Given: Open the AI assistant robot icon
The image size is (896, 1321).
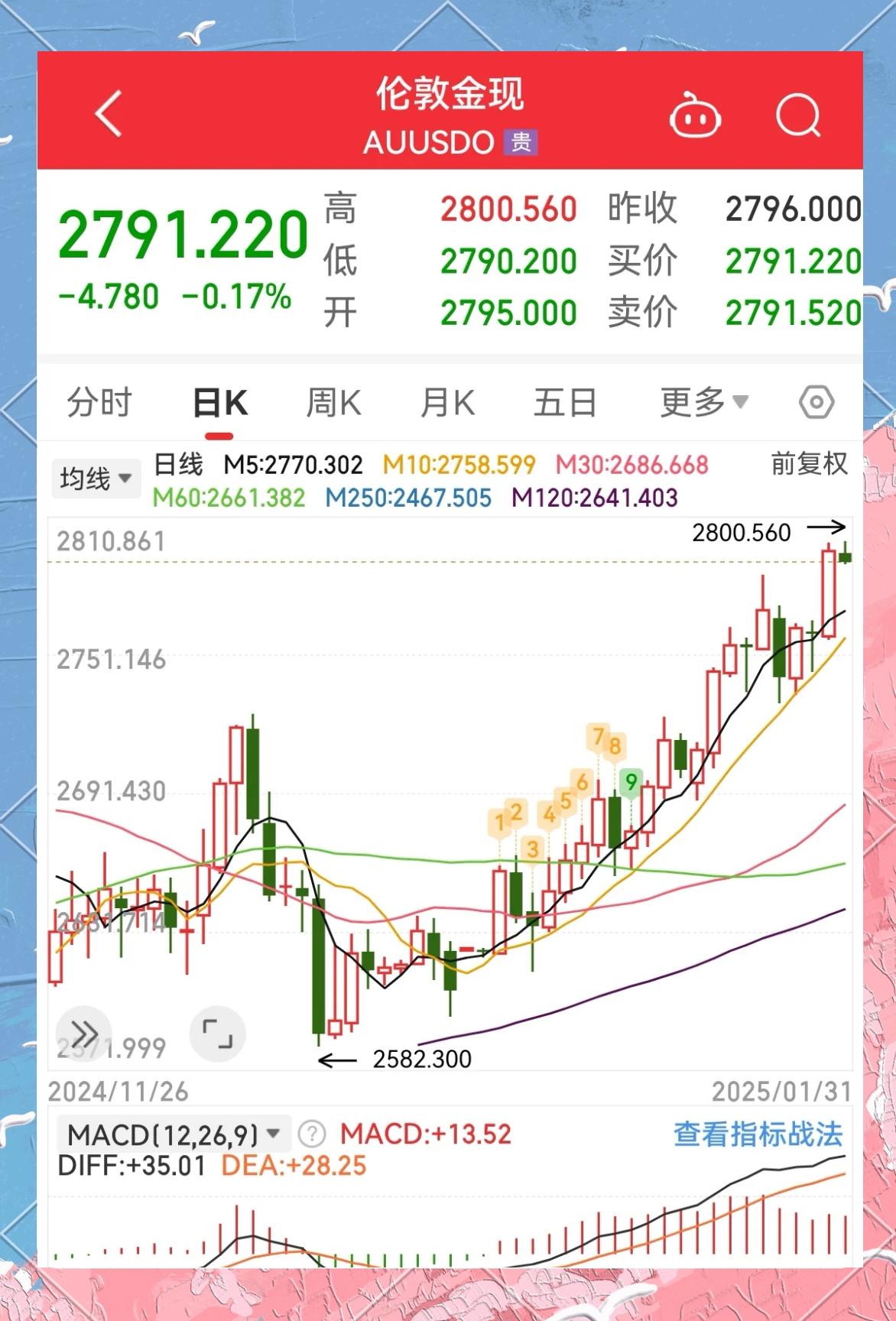Looking at the screenshot, I should 694,115.
